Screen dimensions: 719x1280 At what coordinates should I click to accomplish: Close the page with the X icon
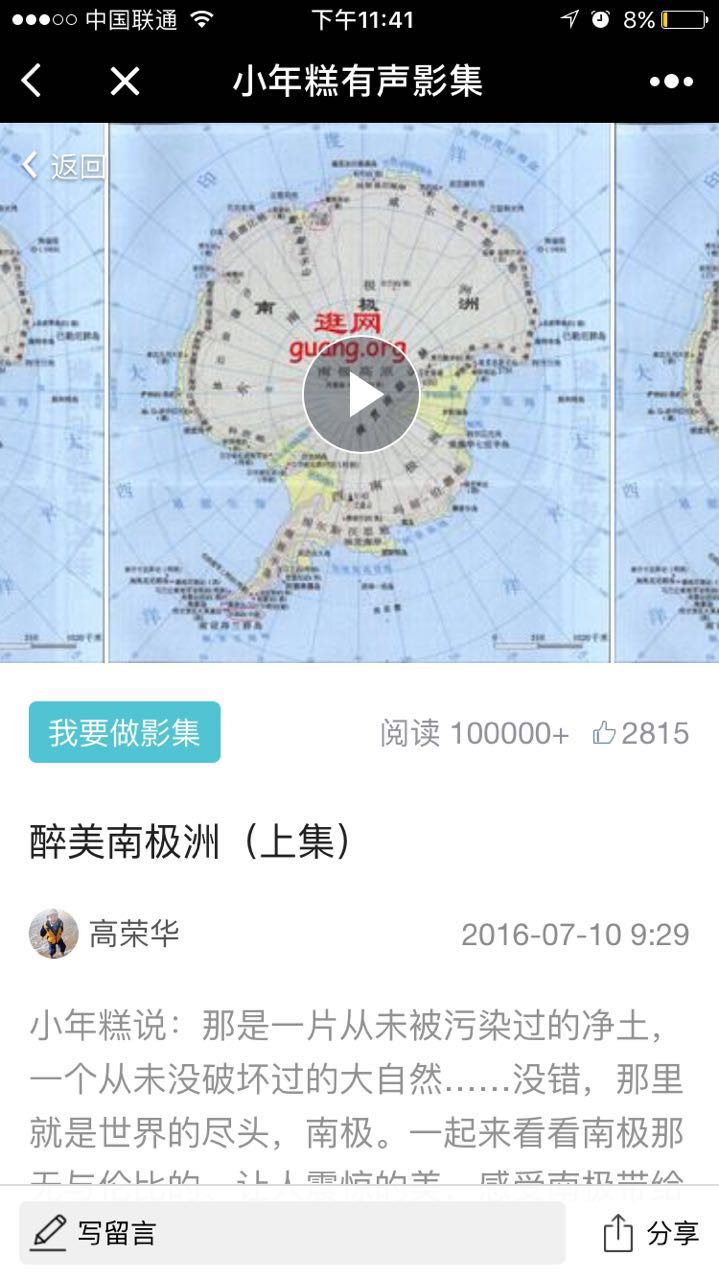click(124, 81)
